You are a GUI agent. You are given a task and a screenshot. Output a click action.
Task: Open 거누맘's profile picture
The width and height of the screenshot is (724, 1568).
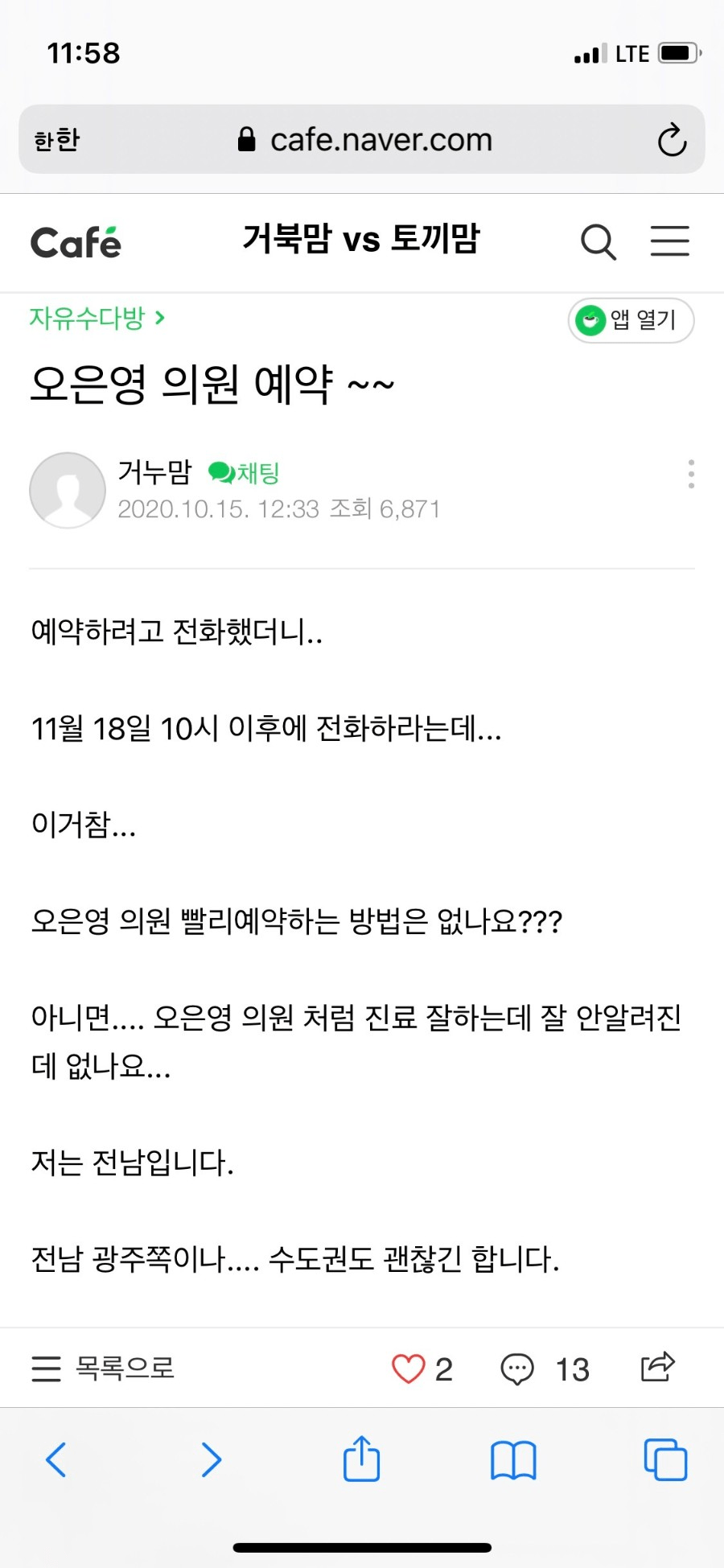(x=68, y=490)
